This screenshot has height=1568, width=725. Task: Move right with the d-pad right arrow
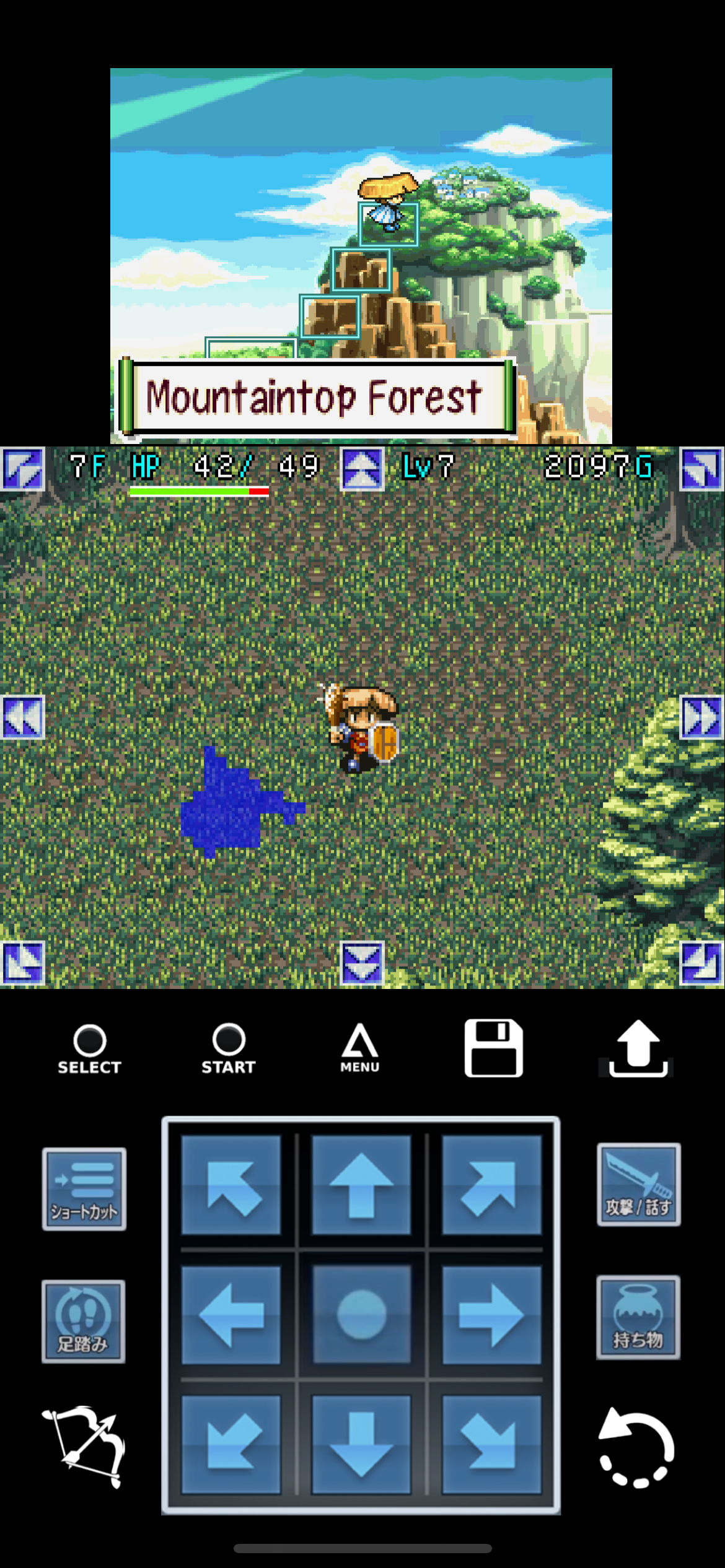pyautogui.click(x=492, y=1315)
